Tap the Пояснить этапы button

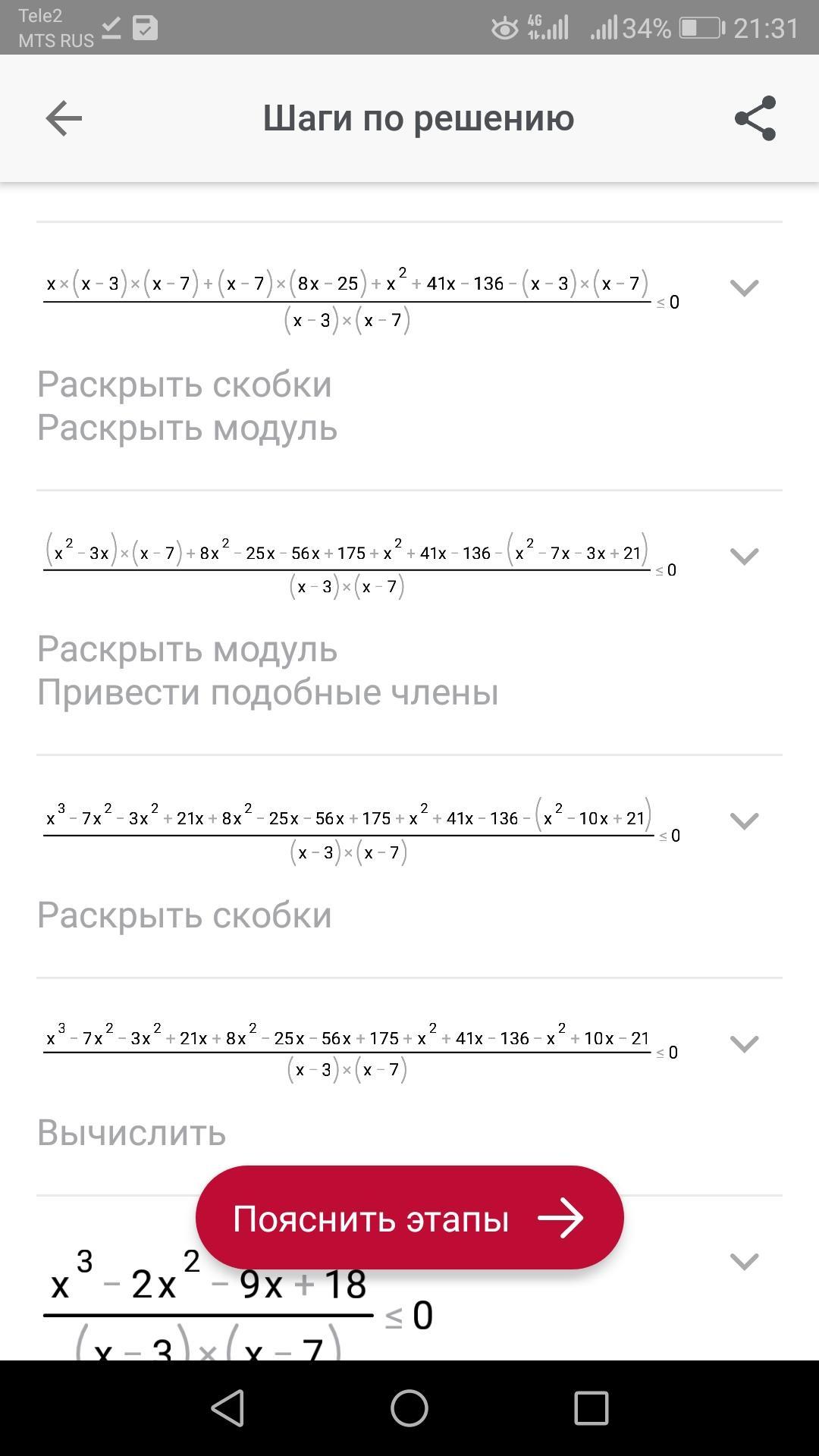tap(409, 1218)
